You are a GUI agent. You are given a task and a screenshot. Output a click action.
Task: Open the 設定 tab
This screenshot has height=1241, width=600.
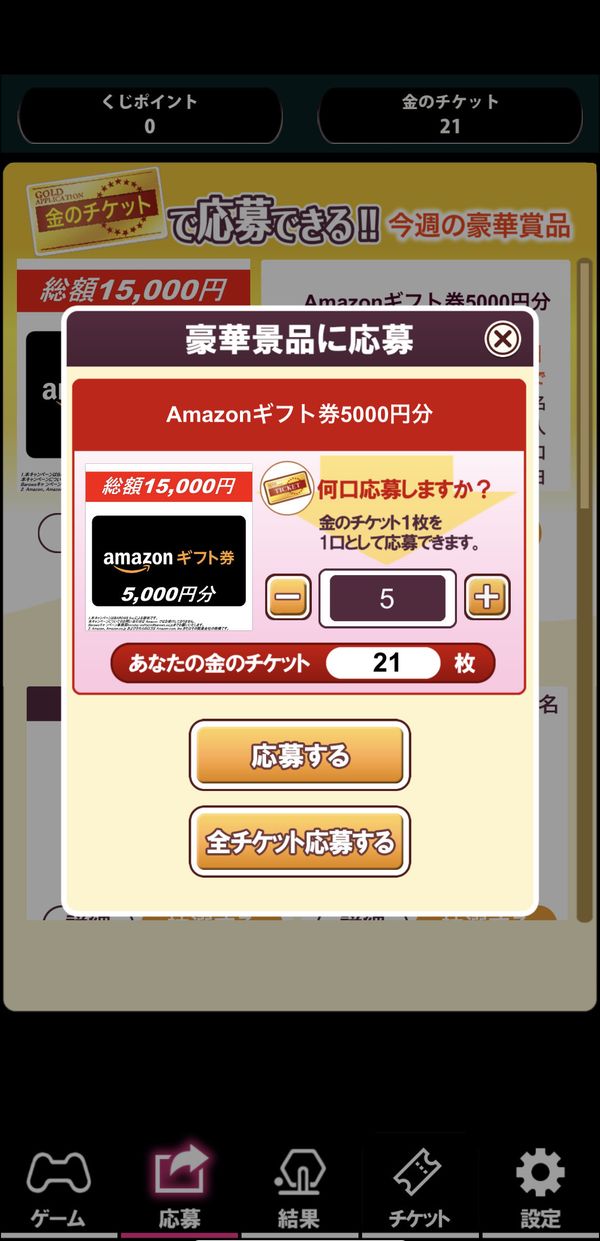(540, 1188)
